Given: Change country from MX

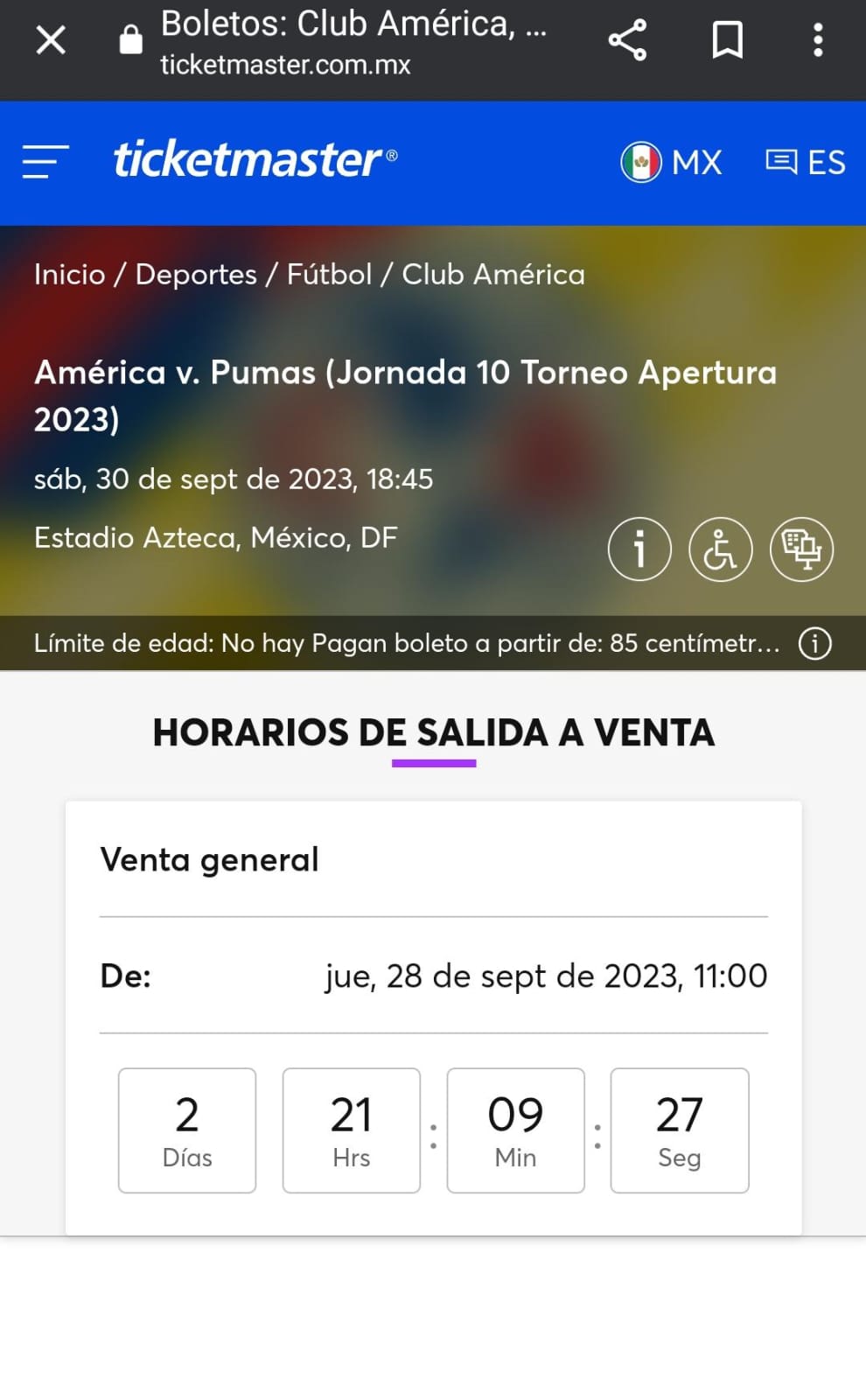Looking at the screenshot, I should (672, 162).
